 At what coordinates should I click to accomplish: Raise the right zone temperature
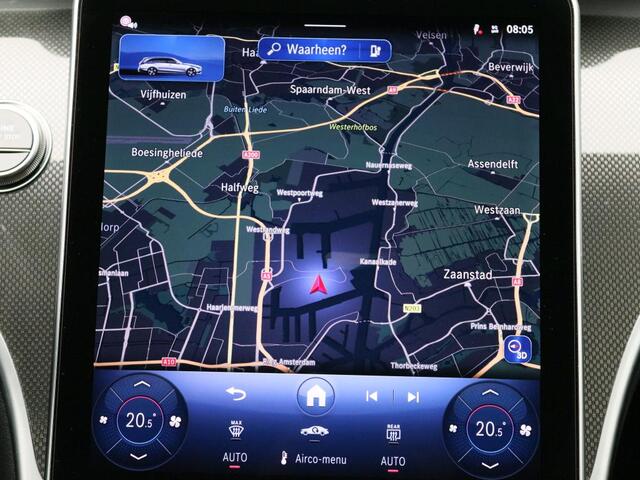(x=489, y=391)
